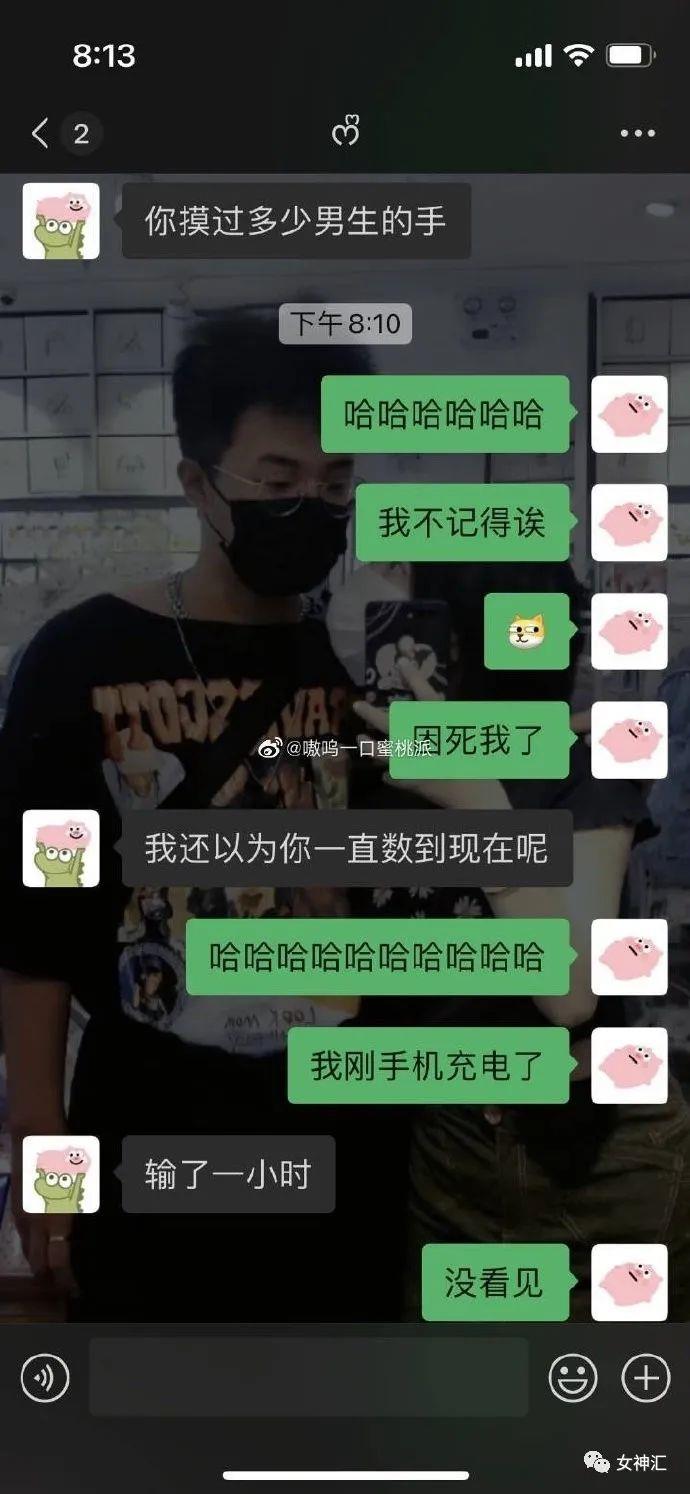Switch to voice message input
This screenshot has width=690, height=1494.
(45, 1378)
